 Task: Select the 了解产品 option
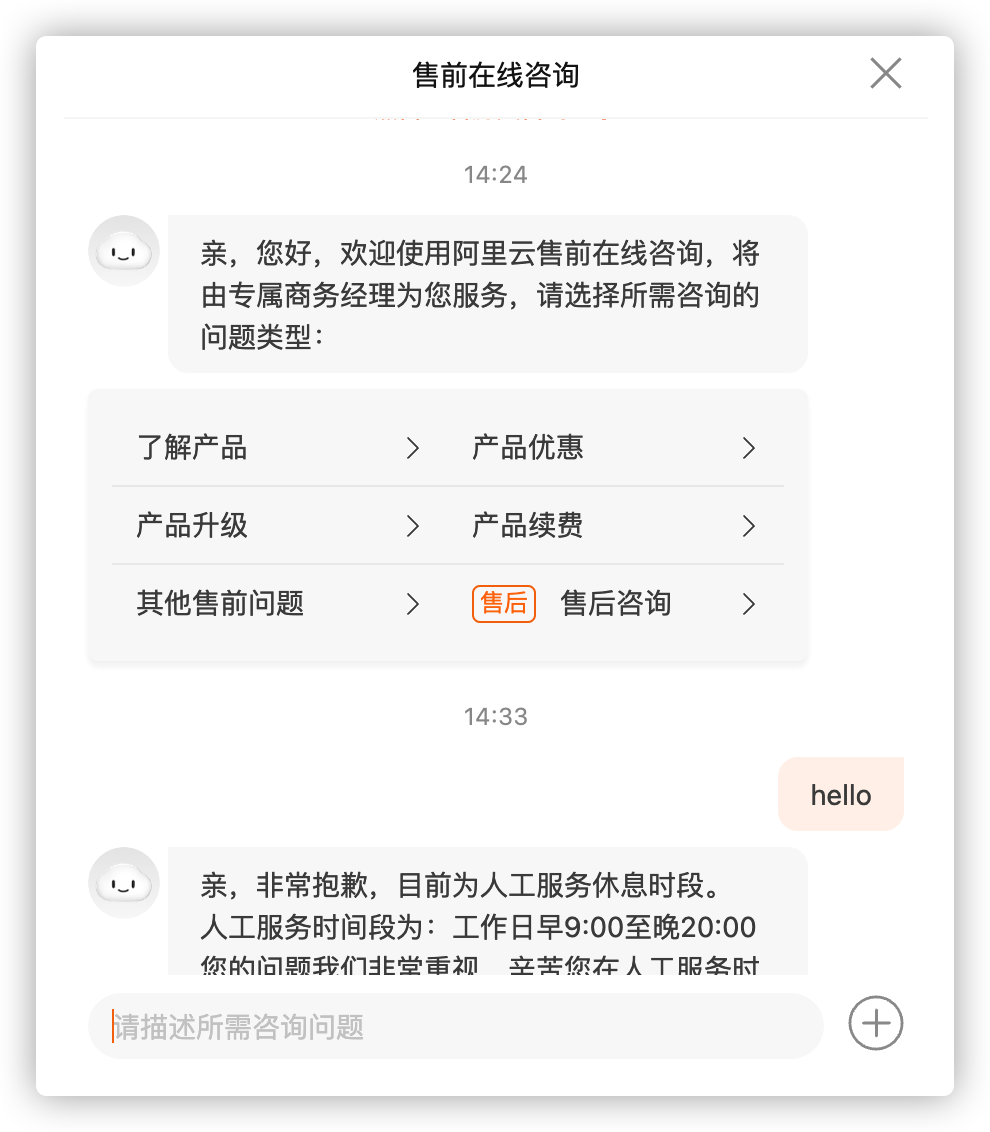pyautogui.click(x=278, y=448)
